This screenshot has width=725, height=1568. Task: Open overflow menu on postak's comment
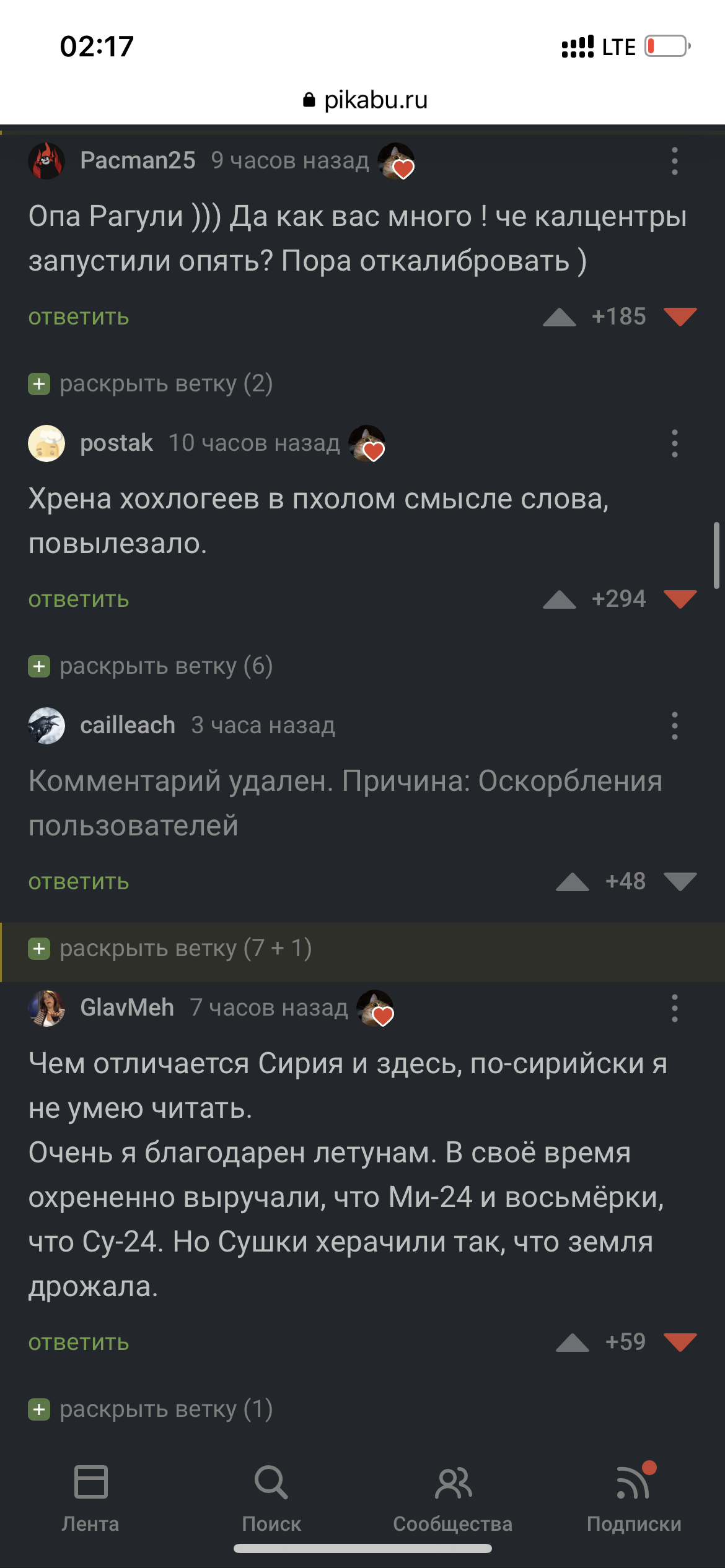674,443
